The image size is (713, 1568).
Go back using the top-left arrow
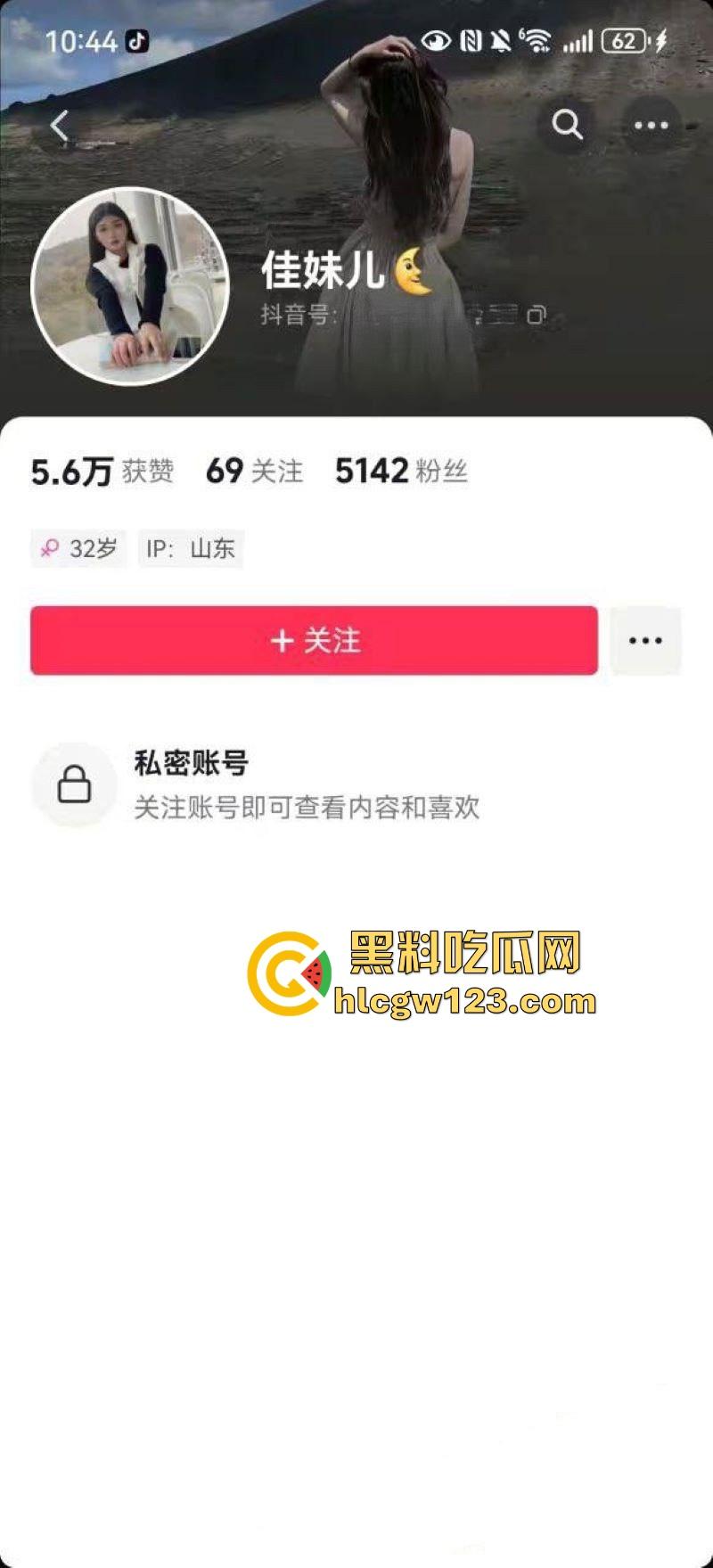(x=60, y=126)
